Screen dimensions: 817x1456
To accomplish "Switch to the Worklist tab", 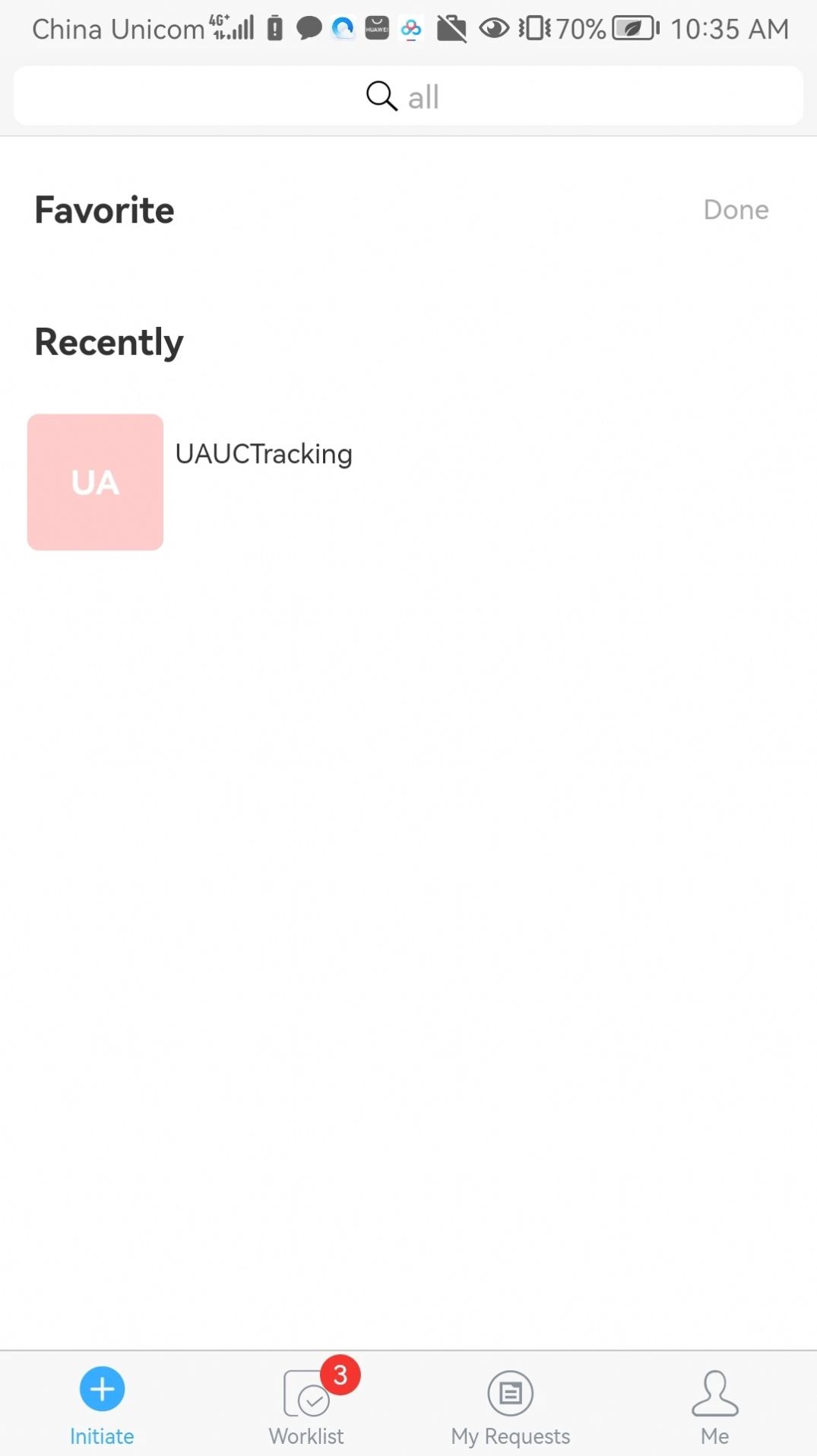I will tap(307, 1404).
